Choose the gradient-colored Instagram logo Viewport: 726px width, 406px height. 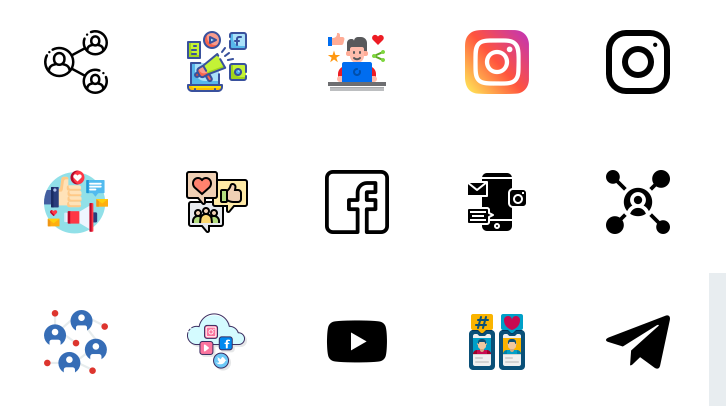pyautogui.click(x=497, y=62)
